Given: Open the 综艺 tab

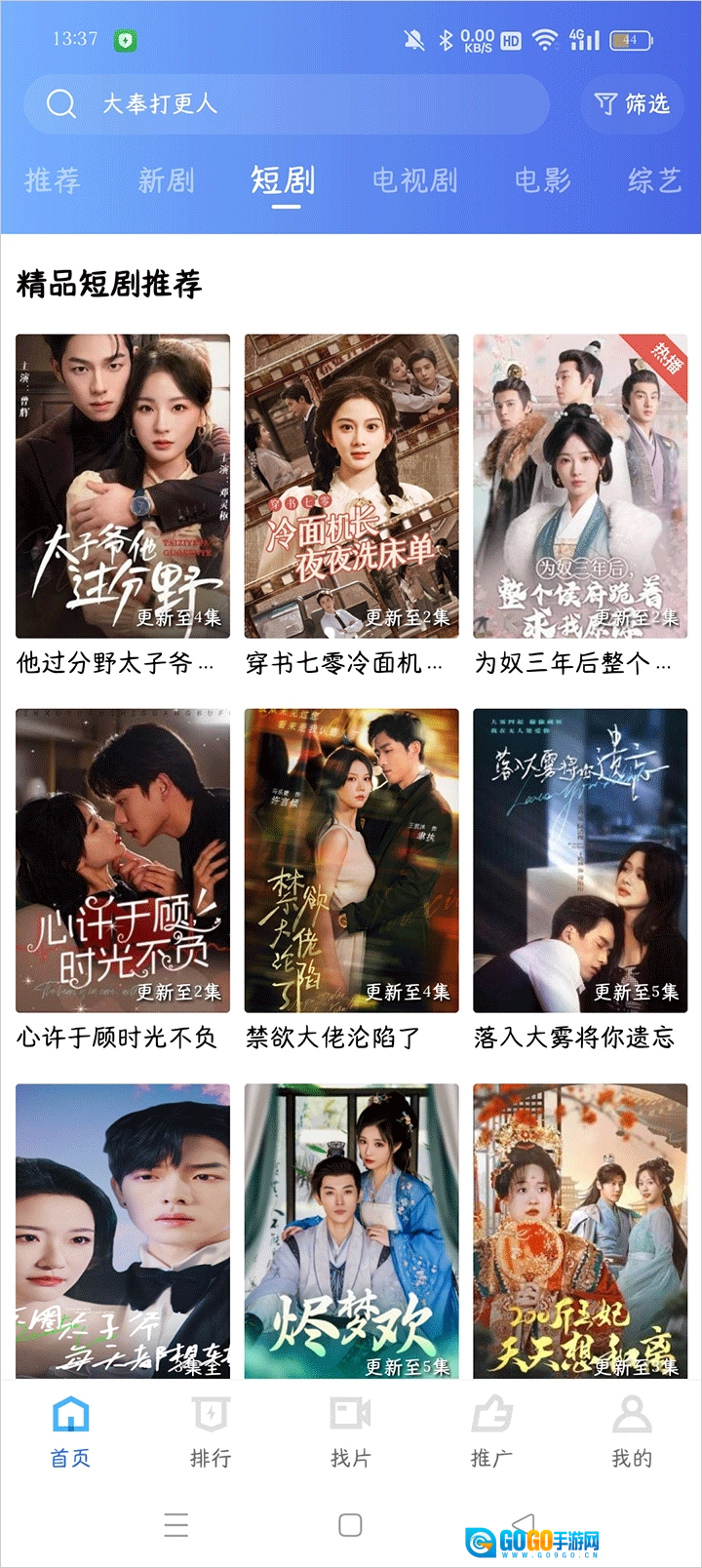Looking at the screenshot, I should pos(654,180).
